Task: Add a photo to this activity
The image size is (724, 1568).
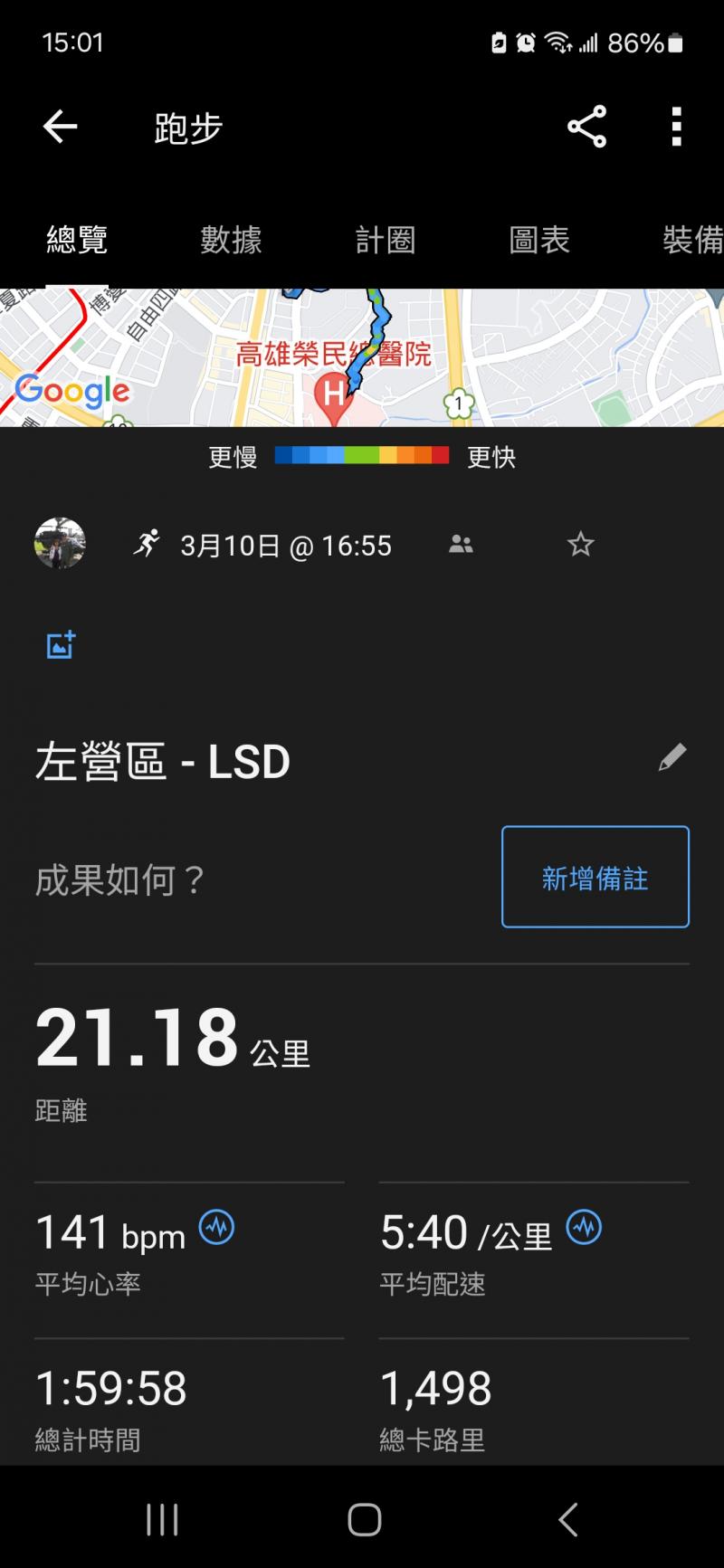Action: click(61, 645)
